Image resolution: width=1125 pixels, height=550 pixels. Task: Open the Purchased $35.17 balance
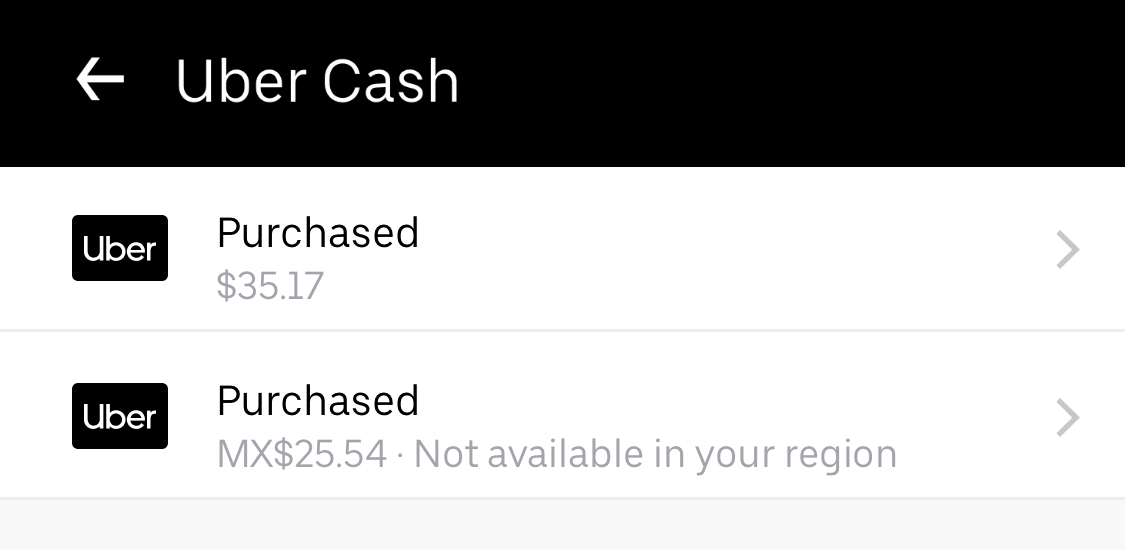[560, 250]
